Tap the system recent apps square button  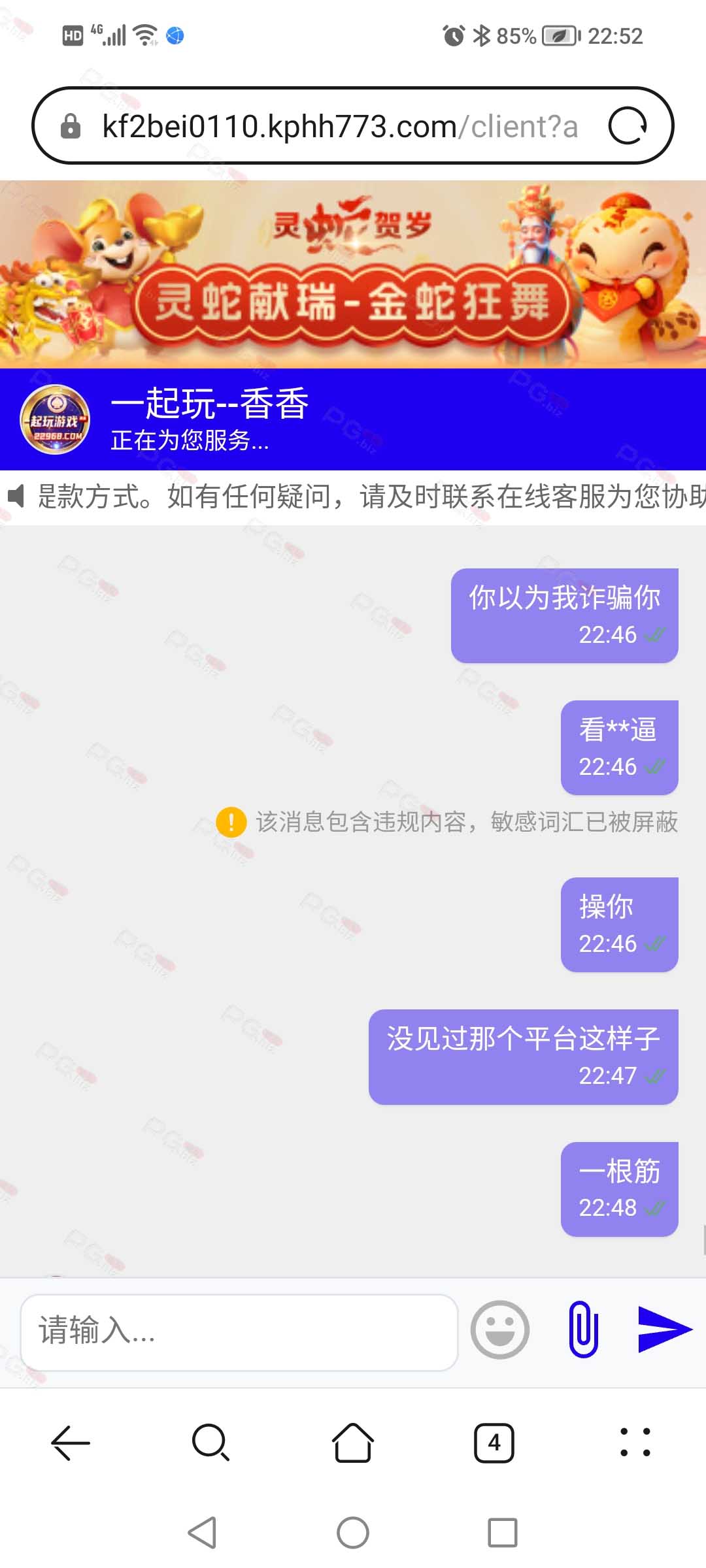tap(503, 1532)
